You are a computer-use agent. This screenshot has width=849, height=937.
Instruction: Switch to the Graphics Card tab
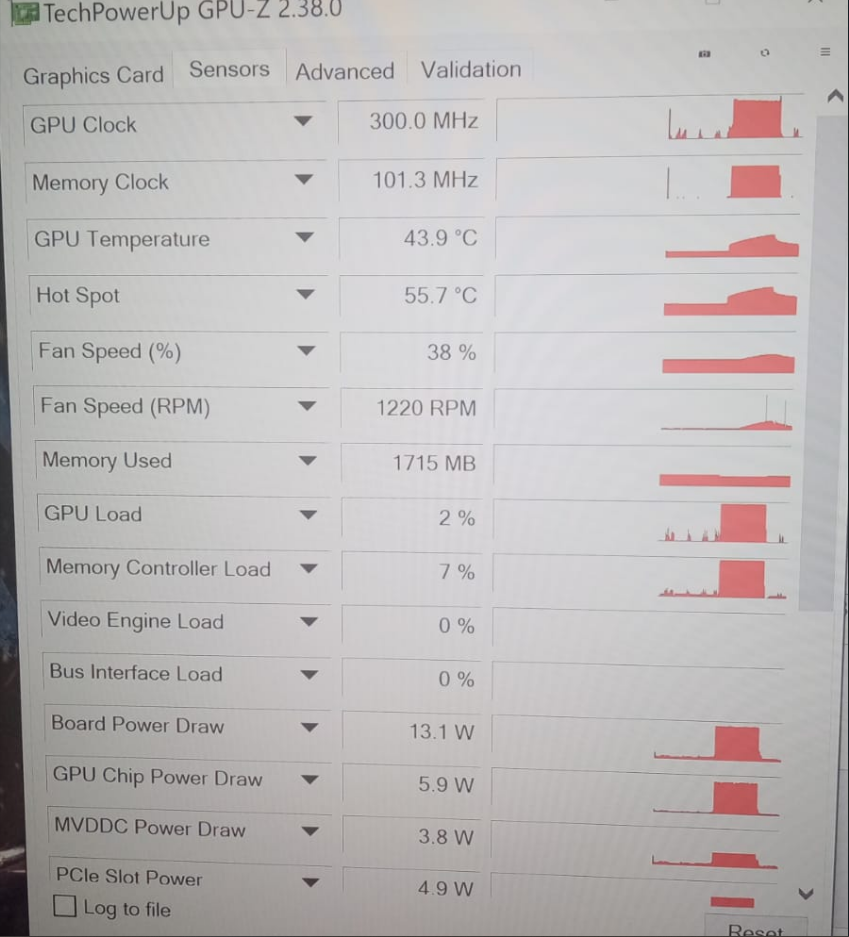(93, 76)
